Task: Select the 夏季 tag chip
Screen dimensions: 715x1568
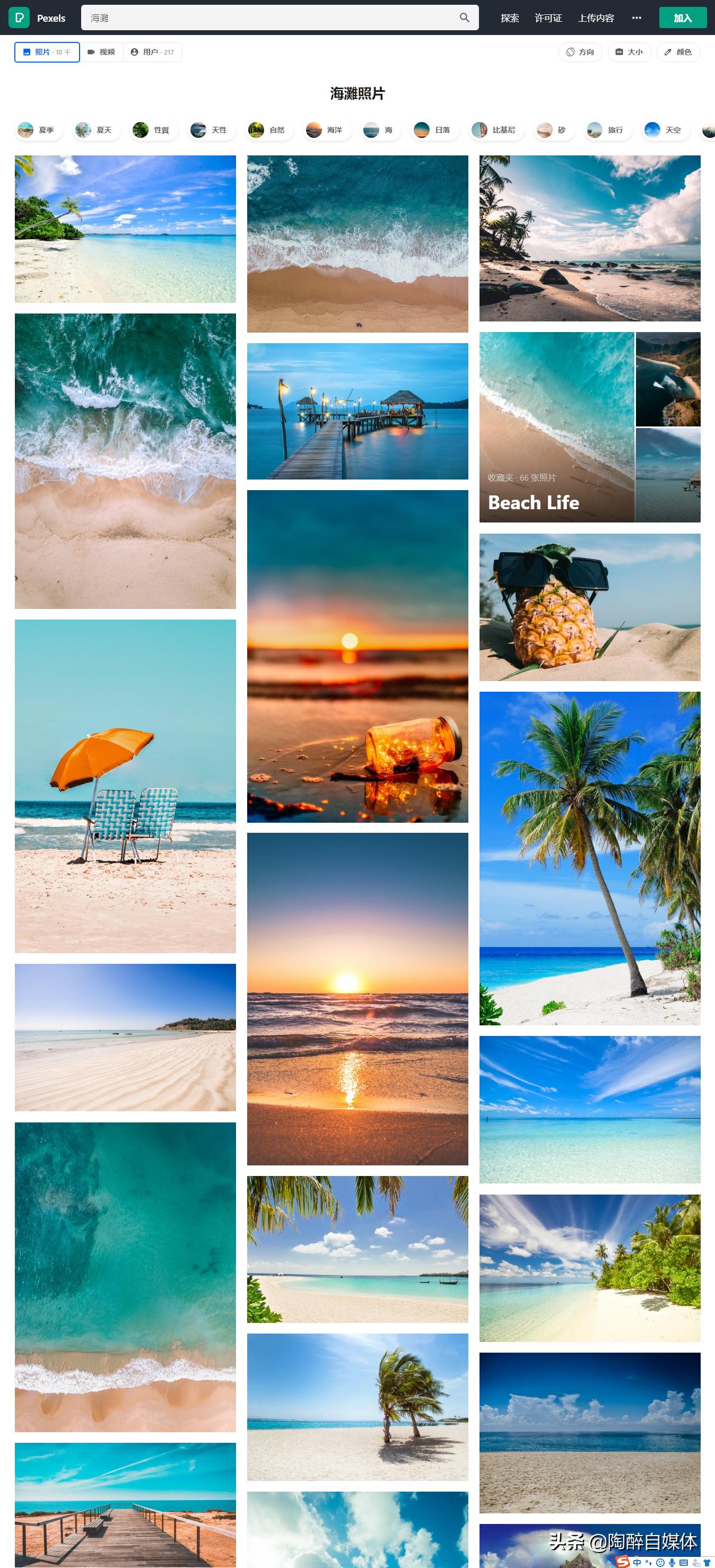Action: point(38,129)
